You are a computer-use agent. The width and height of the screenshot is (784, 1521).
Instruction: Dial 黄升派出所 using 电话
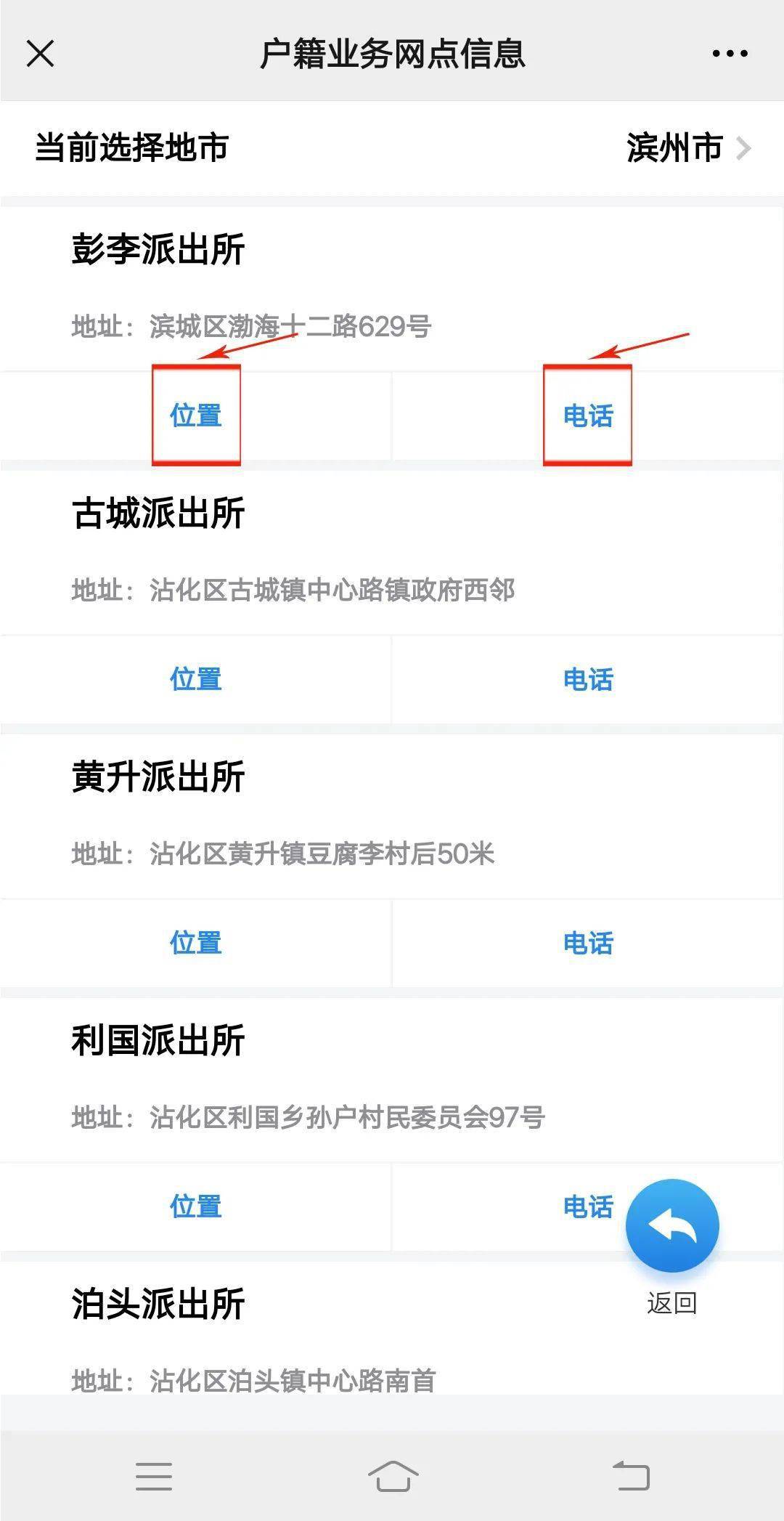pyautogui.click(x=588, y=943)
